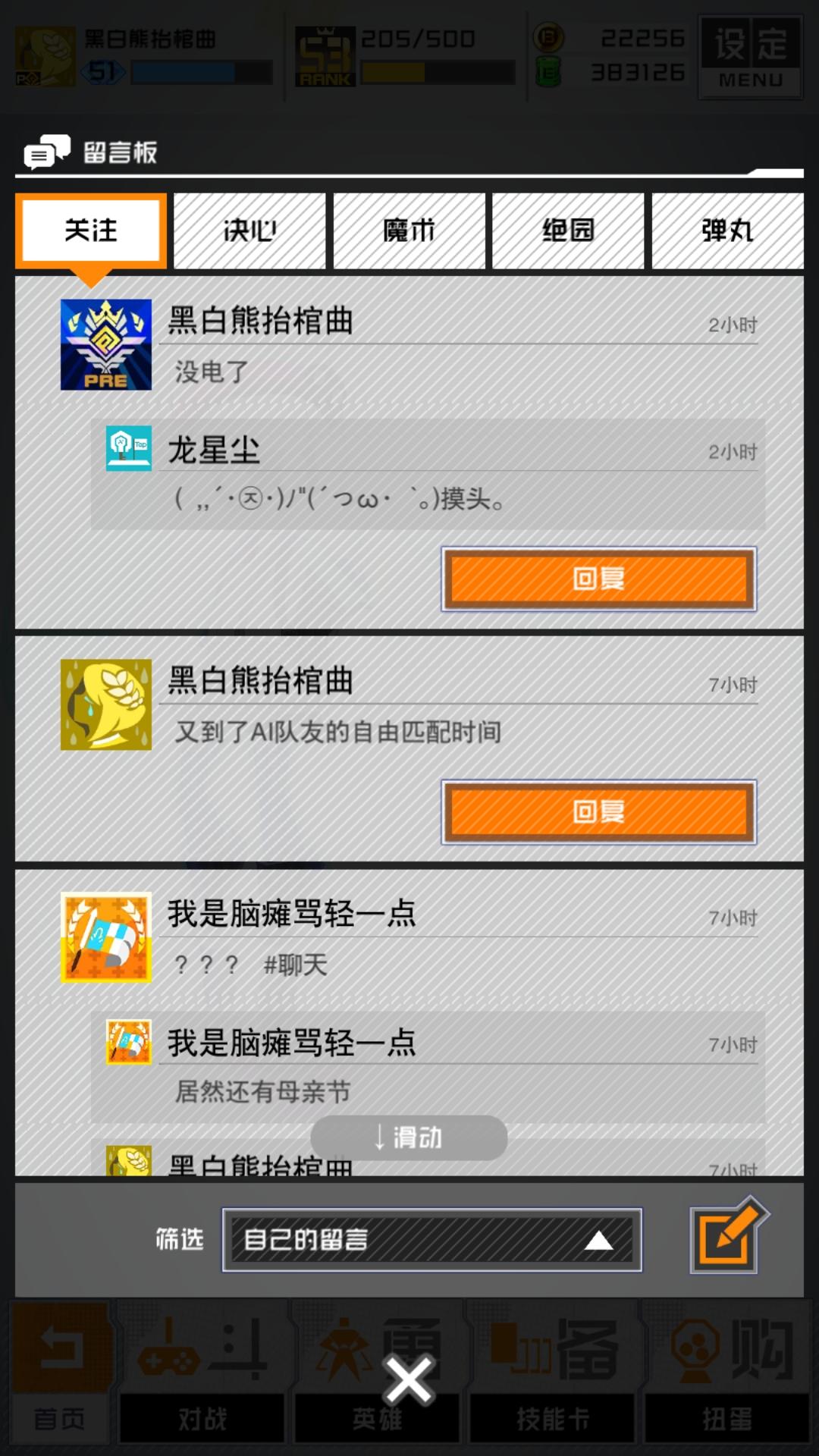Select the 魔术 tab

pos(409,231)
